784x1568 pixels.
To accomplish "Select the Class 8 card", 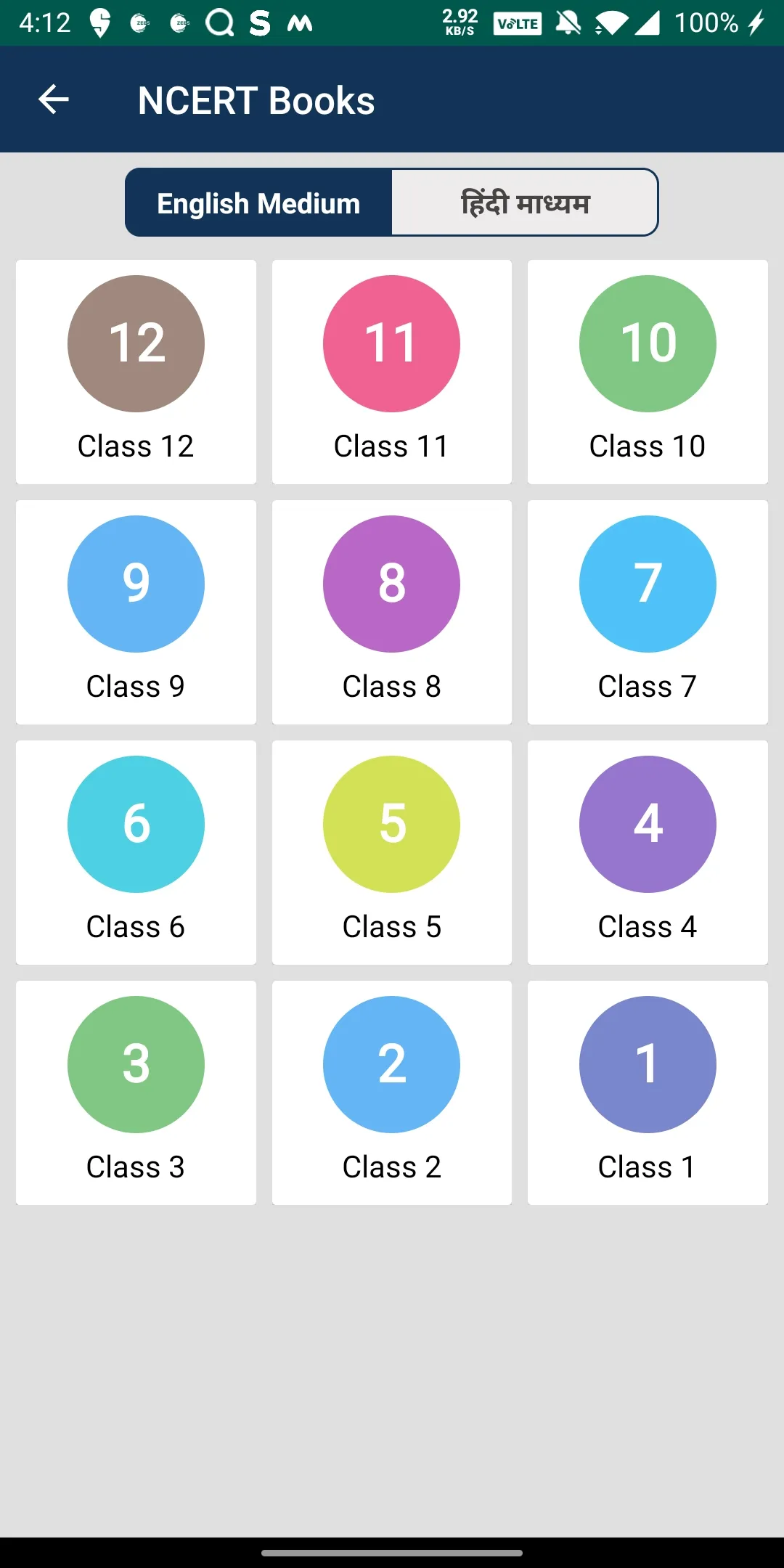I will click(x=392, y=612).
